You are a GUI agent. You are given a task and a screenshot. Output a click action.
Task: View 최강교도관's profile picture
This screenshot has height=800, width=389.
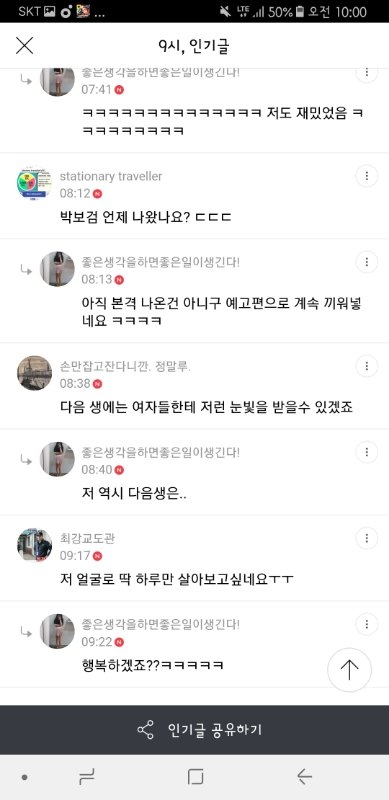(34, 545)
